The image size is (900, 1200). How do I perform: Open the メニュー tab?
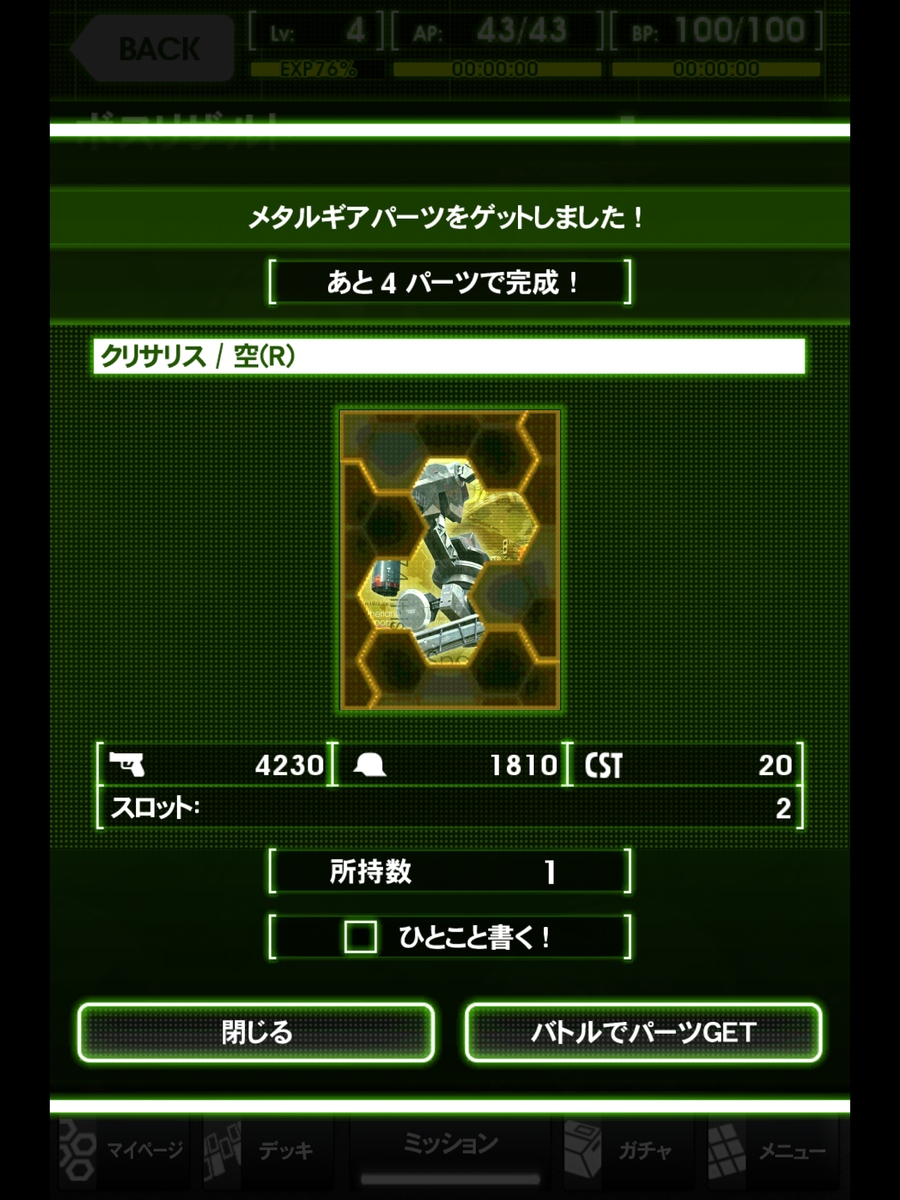(772, 1151)
